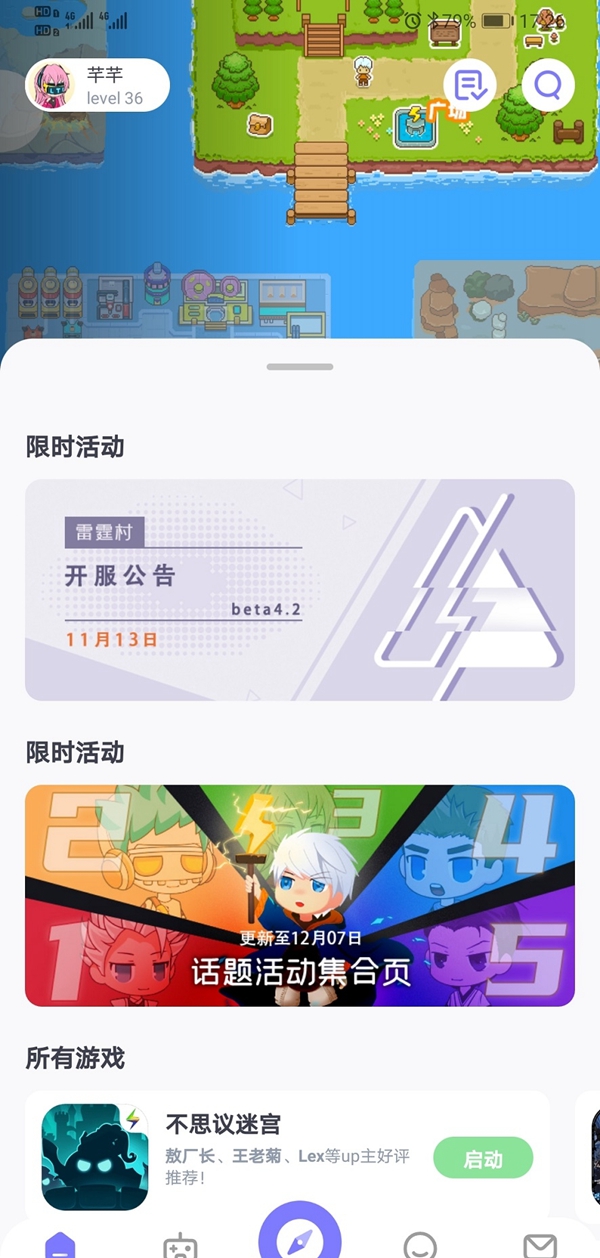Switch to the games controller tab
The height and width of the screenshot is (1258, 600).
tap(180, 1245)
